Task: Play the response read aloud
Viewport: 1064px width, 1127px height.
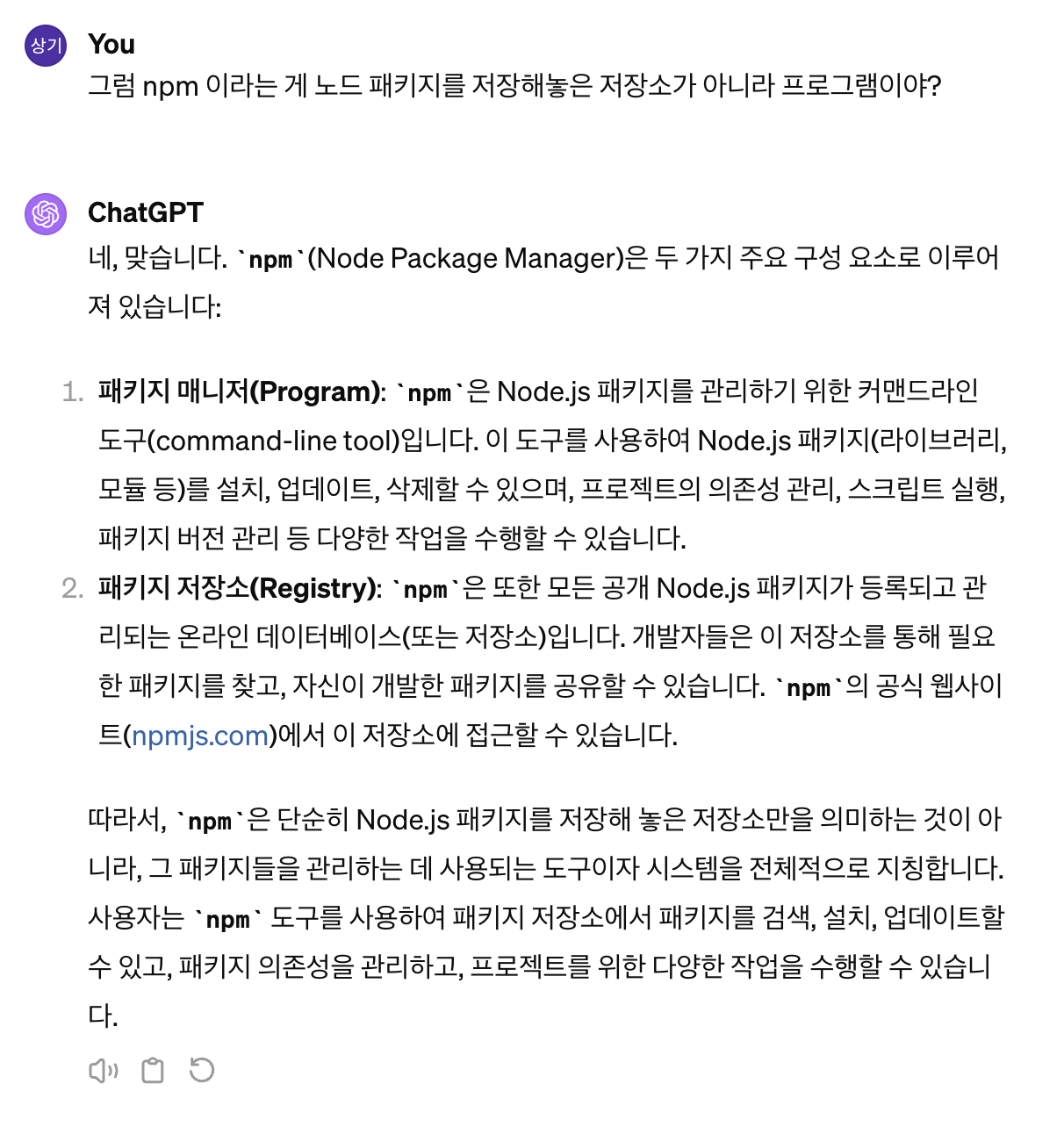Action: (x=103, y=1070)
